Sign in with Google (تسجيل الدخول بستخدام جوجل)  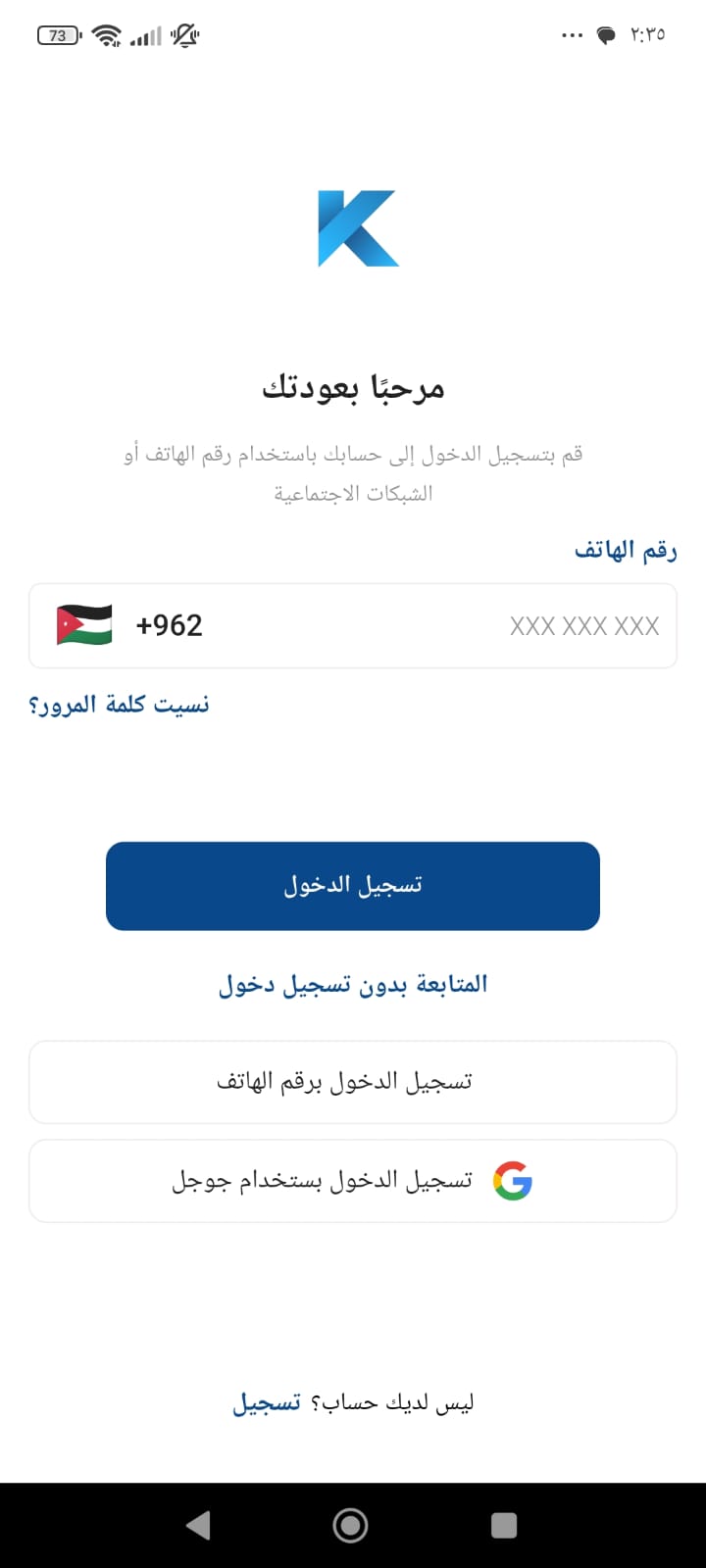pyautogui.click(x=353, y=1181)
